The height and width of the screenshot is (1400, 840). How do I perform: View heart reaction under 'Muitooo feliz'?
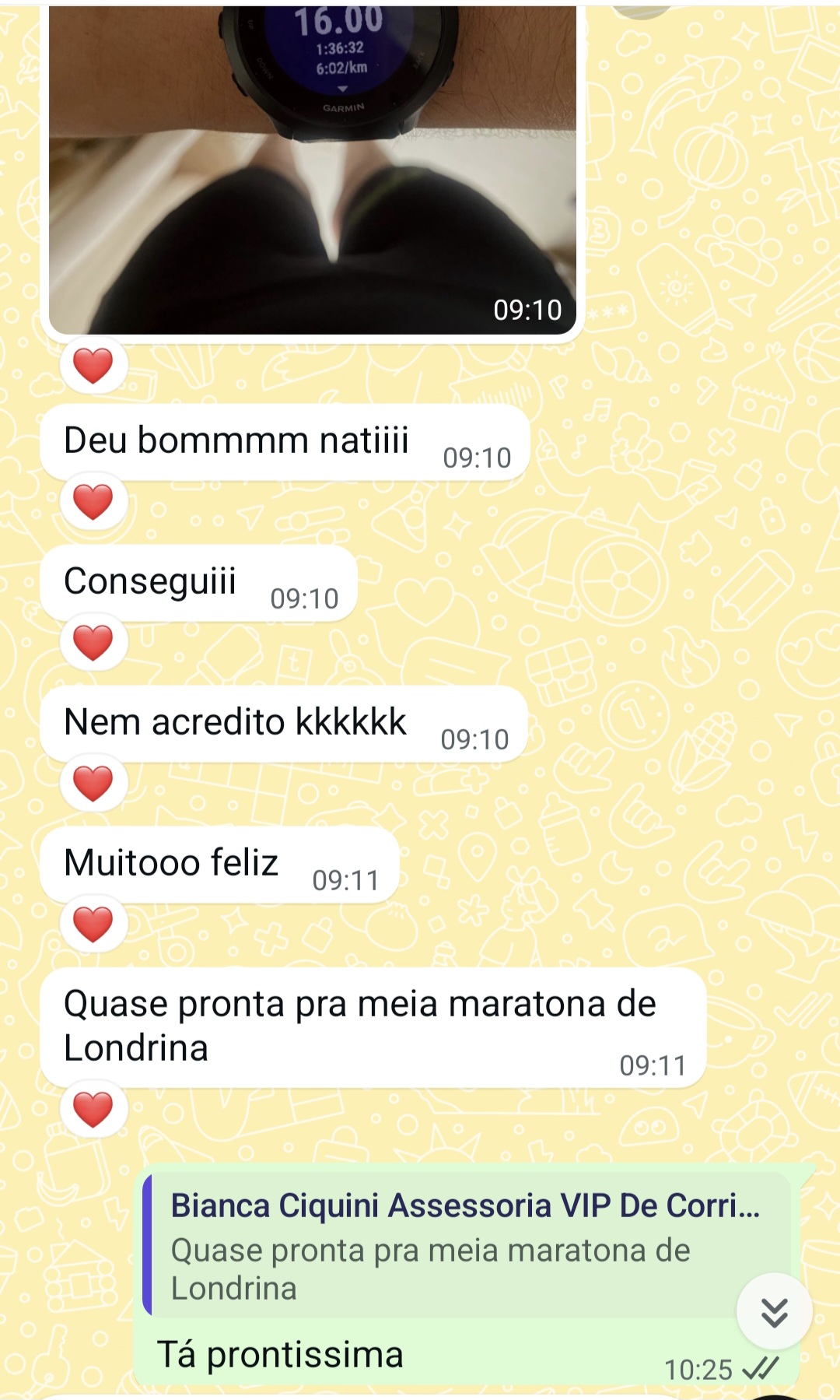pyautogui.click(x=93, y=925)
